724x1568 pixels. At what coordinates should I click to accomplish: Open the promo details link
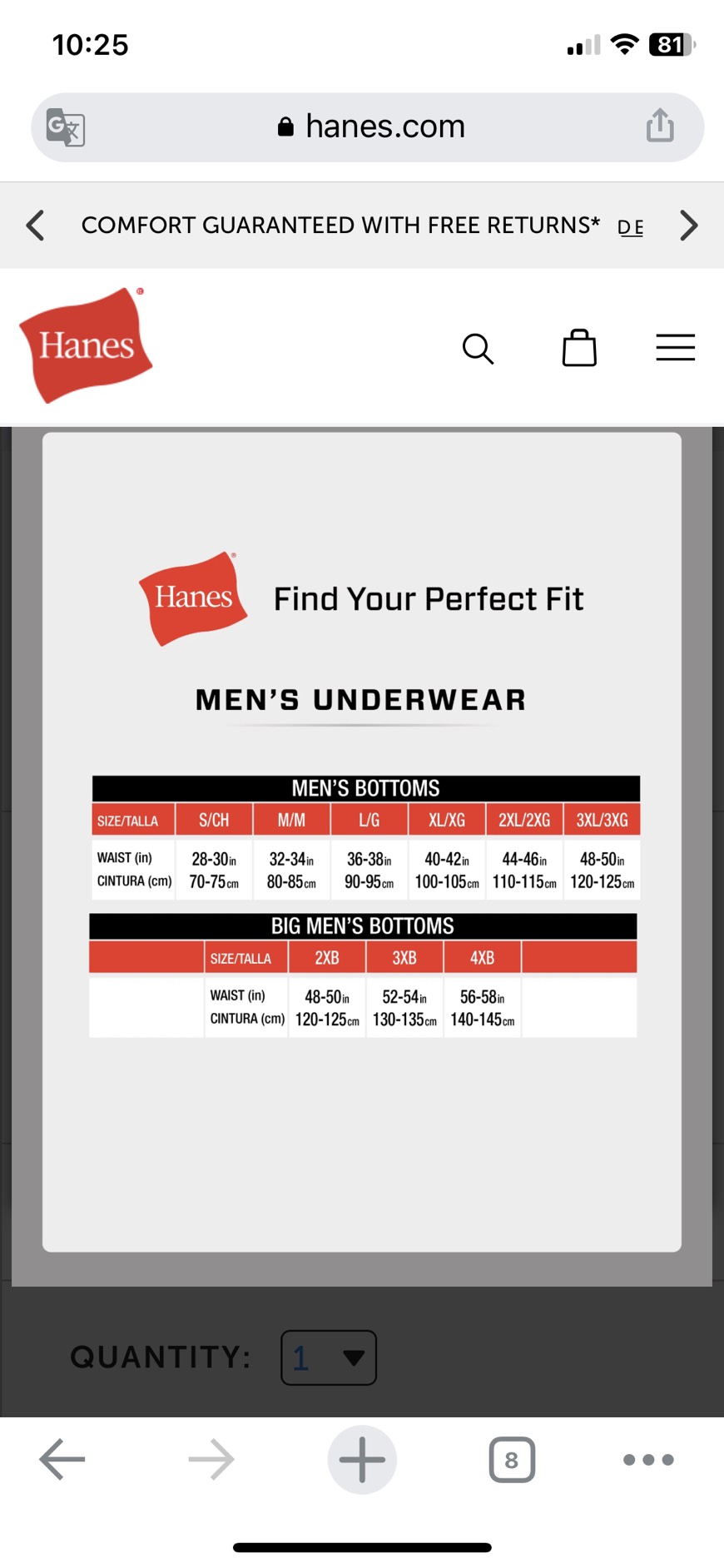[630, 227]
